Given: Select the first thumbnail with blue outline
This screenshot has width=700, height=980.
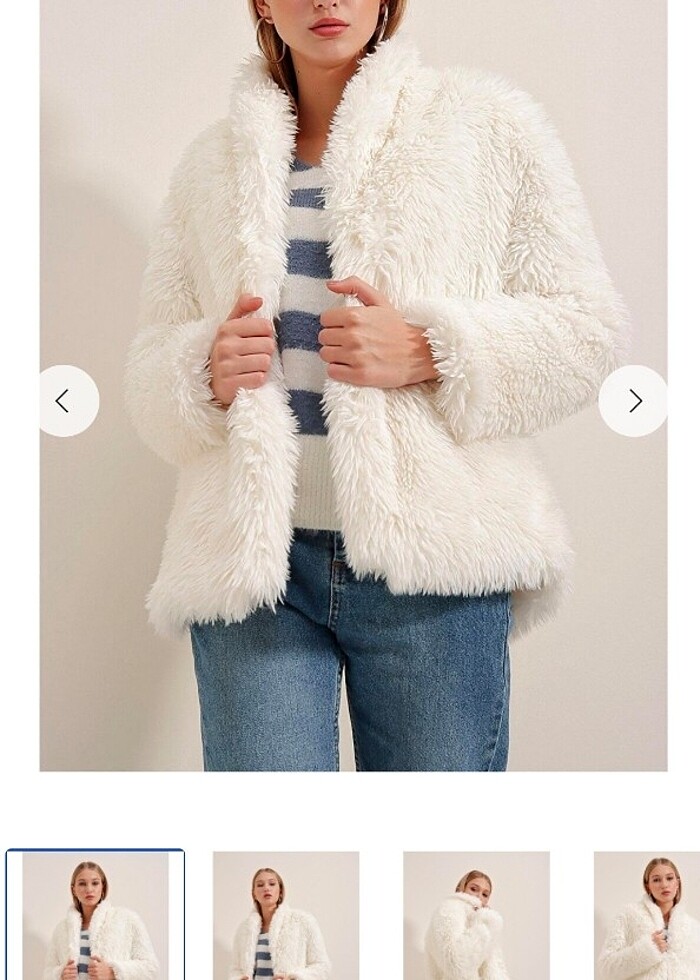Looking at the screenshot, I should tap(95, 915).
